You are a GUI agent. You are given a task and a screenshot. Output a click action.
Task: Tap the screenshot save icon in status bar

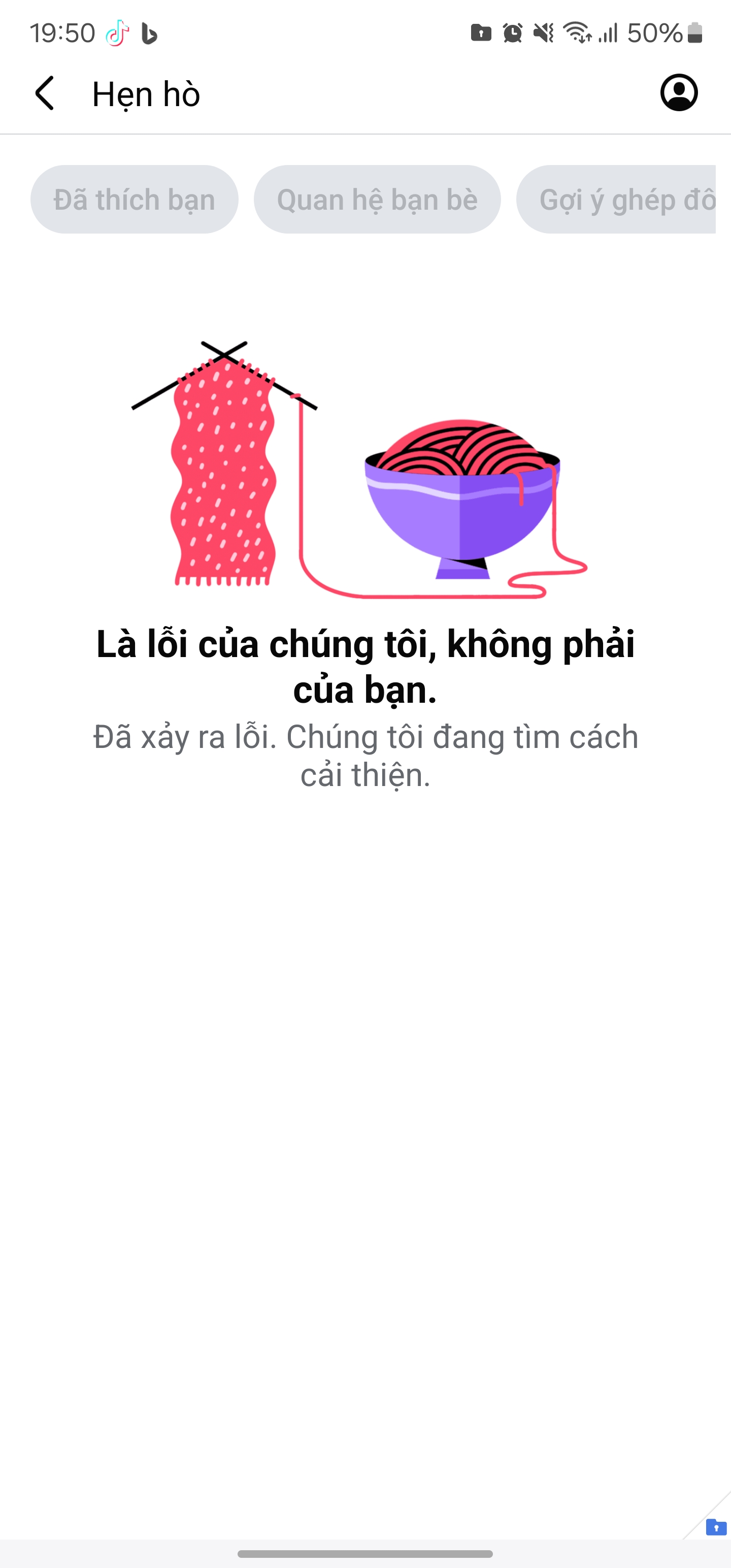click(x=480, y=34)
